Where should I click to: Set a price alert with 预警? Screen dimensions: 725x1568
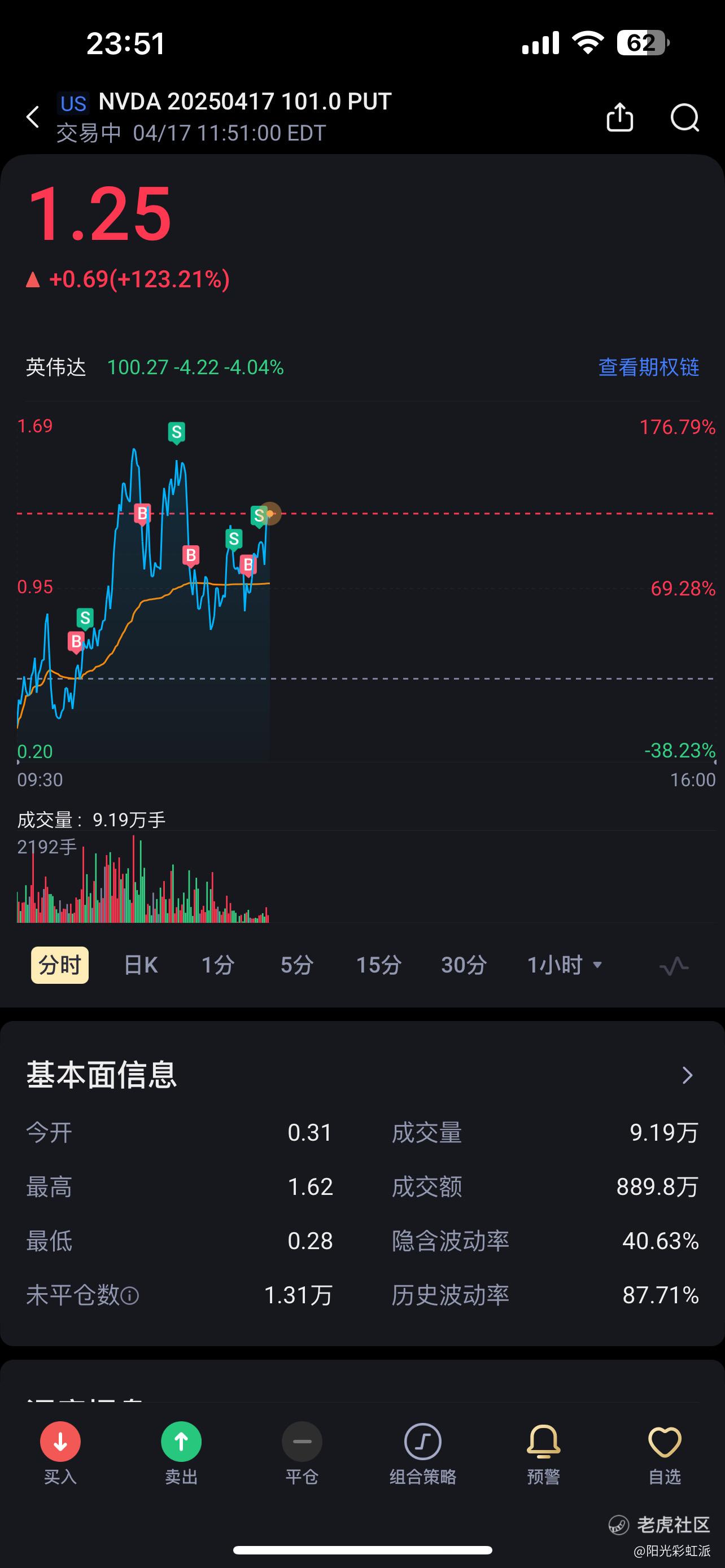543,1453
